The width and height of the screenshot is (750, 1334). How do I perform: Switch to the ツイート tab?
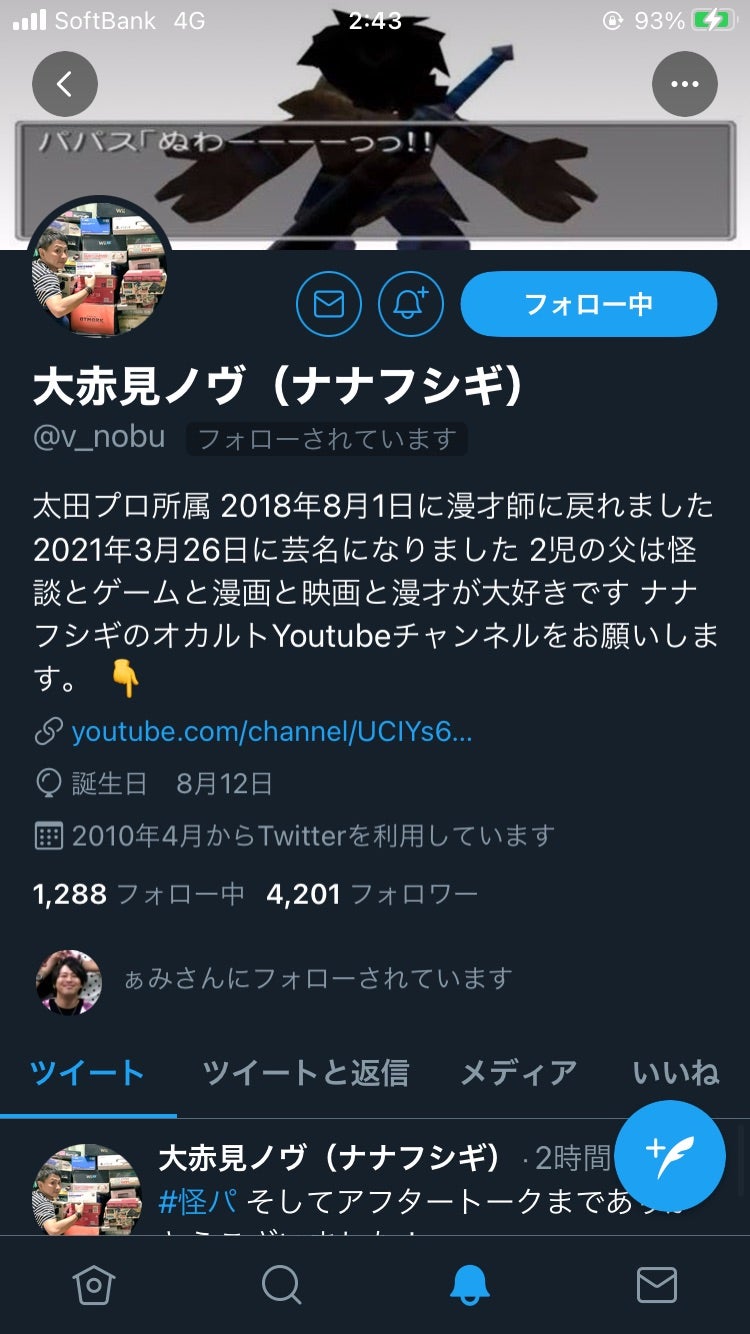coord(88,1074)
